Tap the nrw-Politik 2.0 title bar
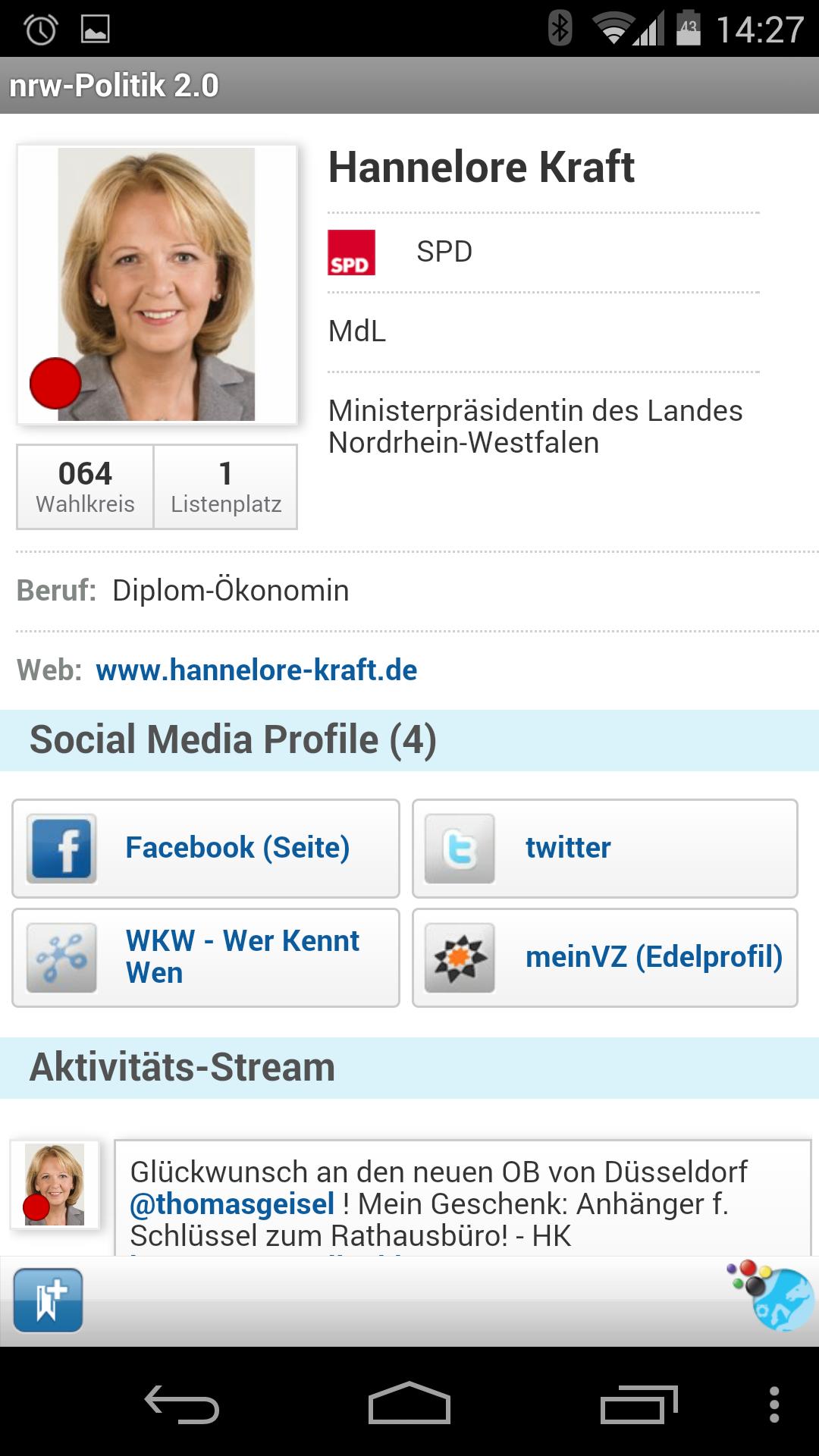 (112, 86)
